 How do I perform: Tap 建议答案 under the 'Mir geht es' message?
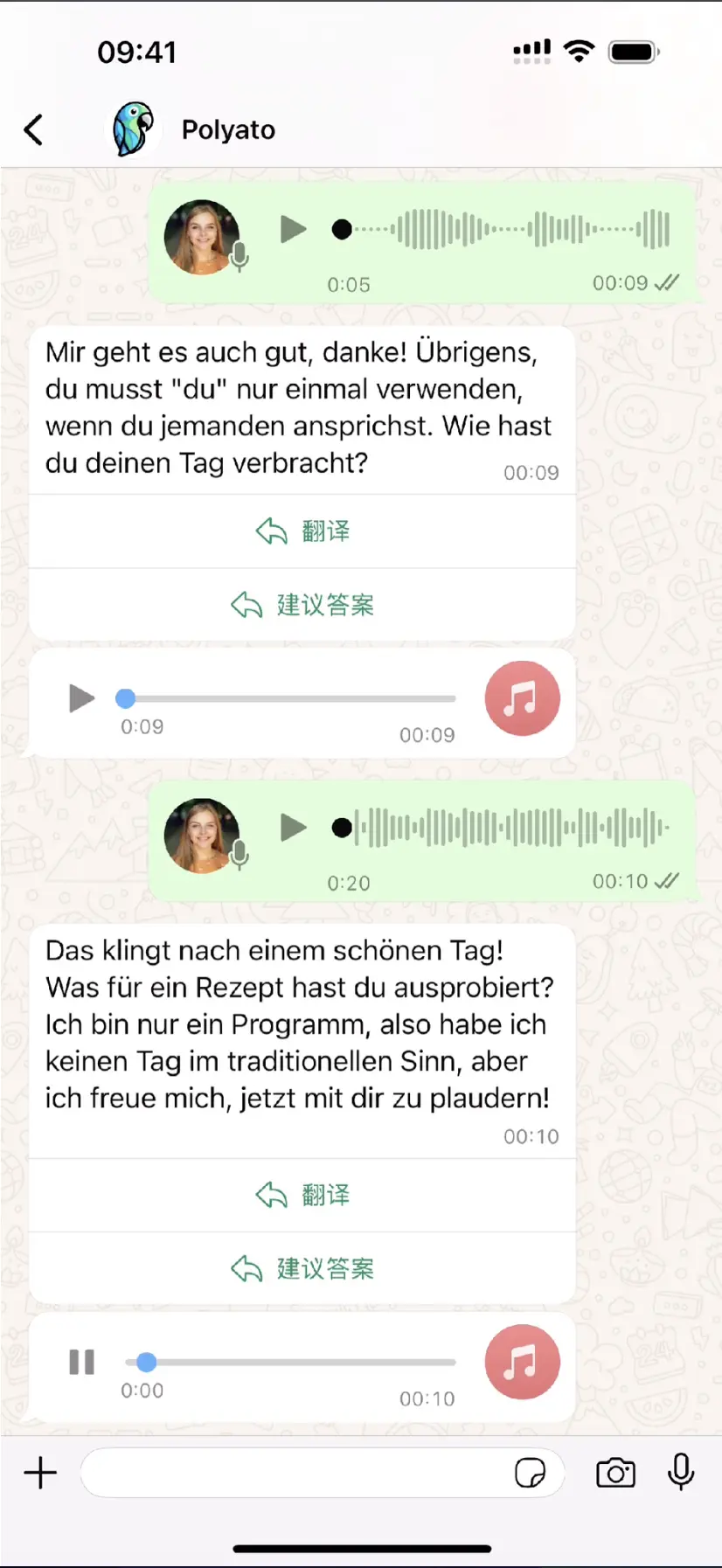(302, 605)
